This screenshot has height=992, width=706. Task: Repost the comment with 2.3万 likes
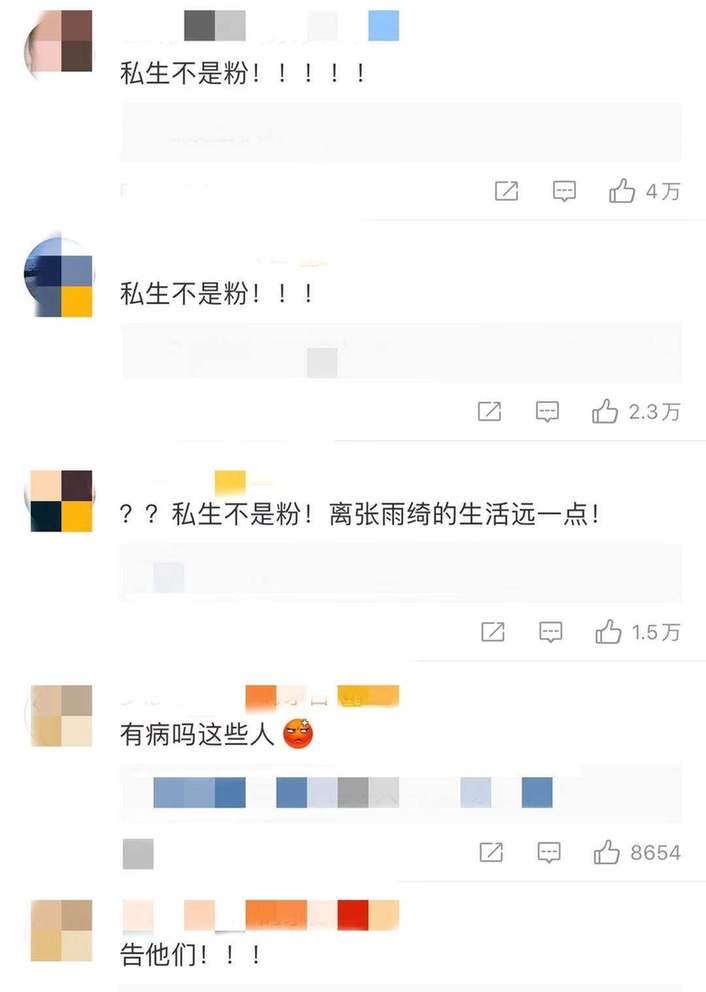coord(489,411)
